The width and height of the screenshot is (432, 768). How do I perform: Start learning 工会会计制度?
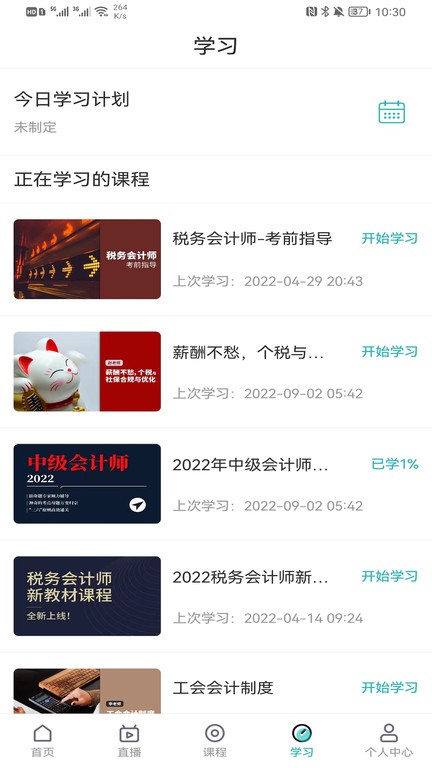(389, 687)
